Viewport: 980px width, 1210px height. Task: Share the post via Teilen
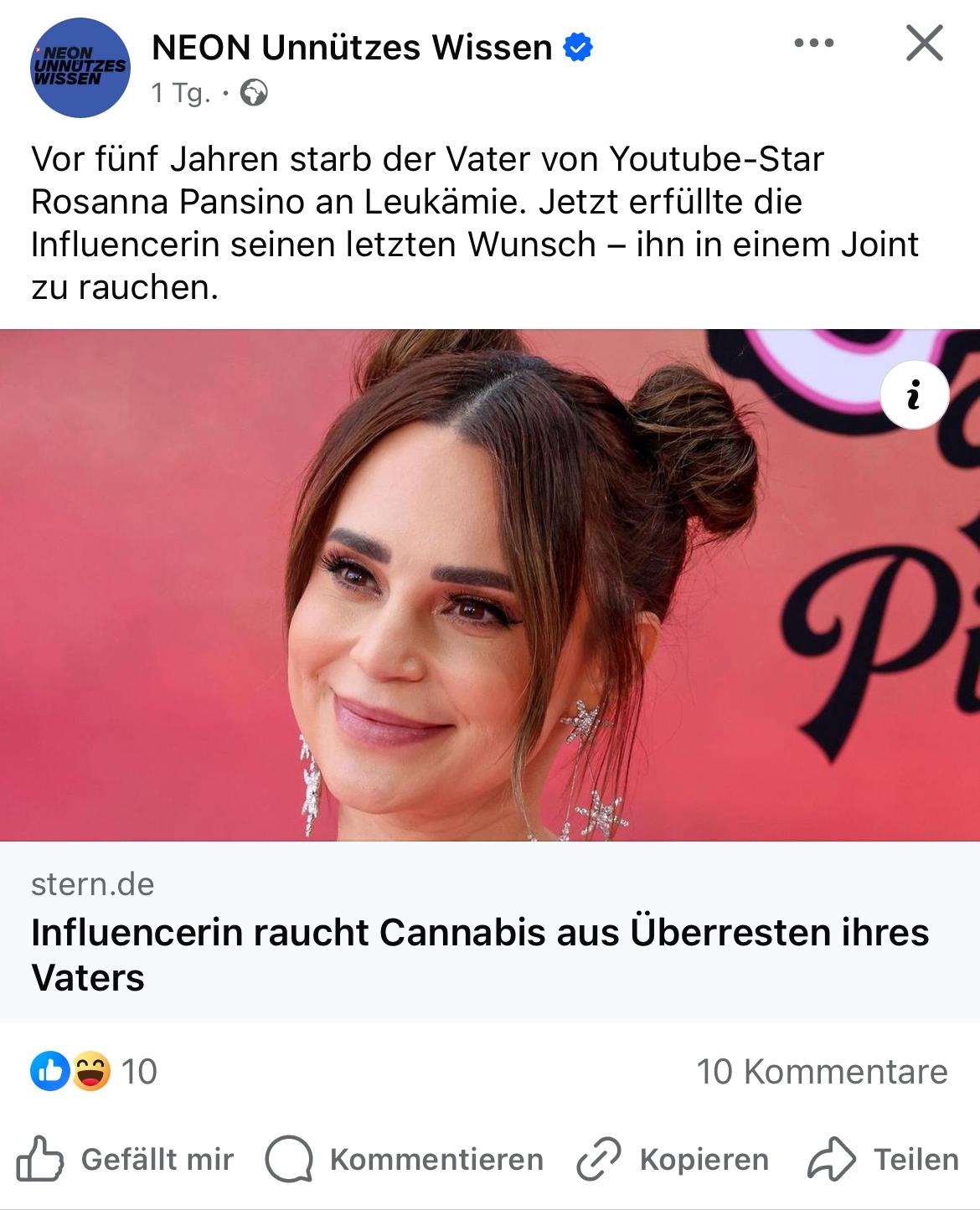[x=884, y=1160]
